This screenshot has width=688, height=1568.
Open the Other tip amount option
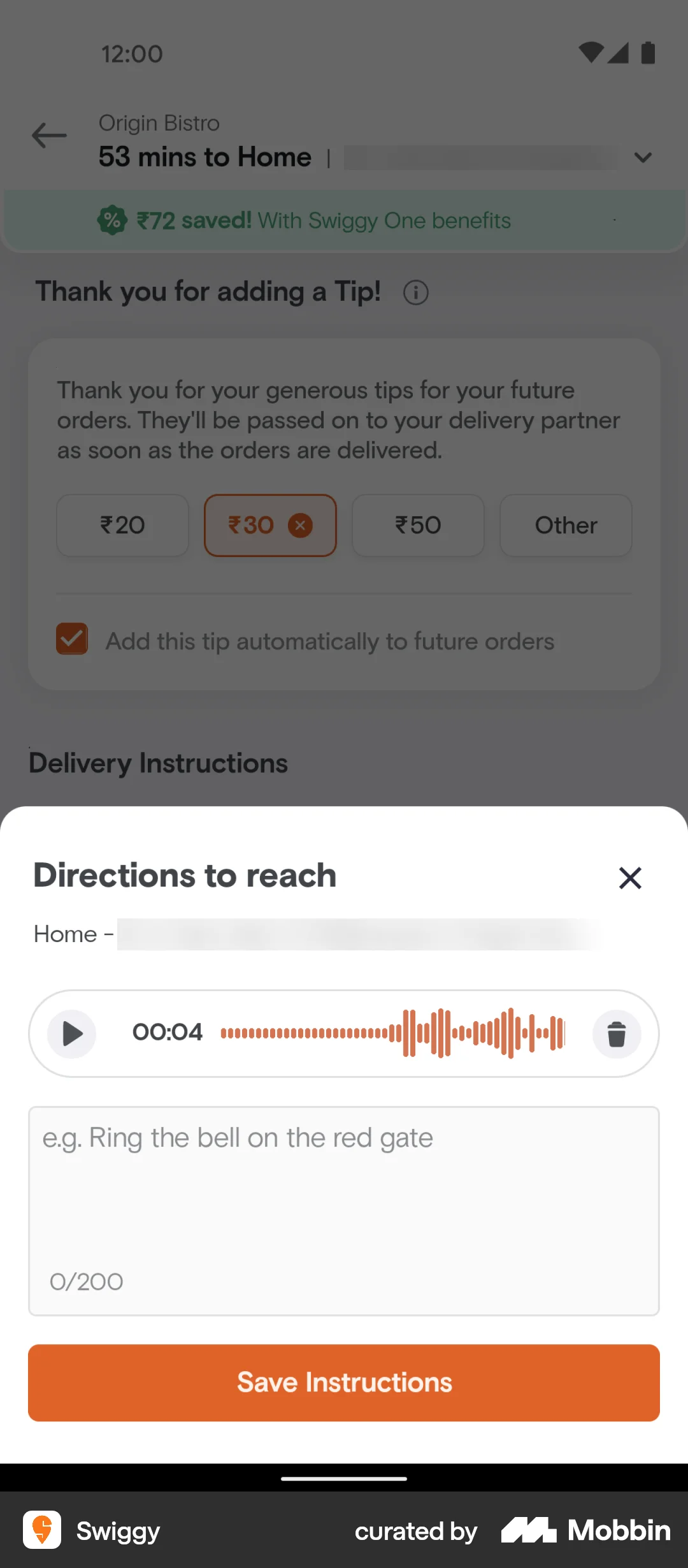click(x=566, y=525)
